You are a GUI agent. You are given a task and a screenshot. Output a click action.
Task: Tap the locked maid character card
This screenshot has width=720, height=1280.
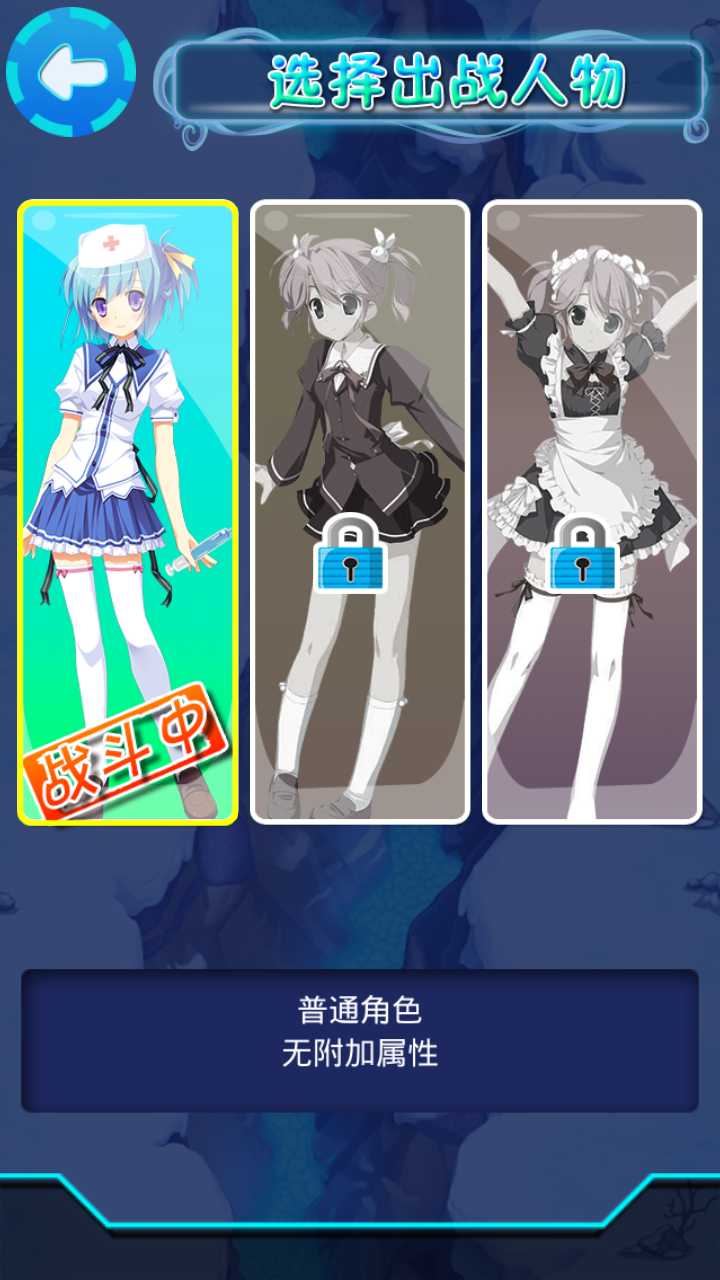[x=592, y=512]
